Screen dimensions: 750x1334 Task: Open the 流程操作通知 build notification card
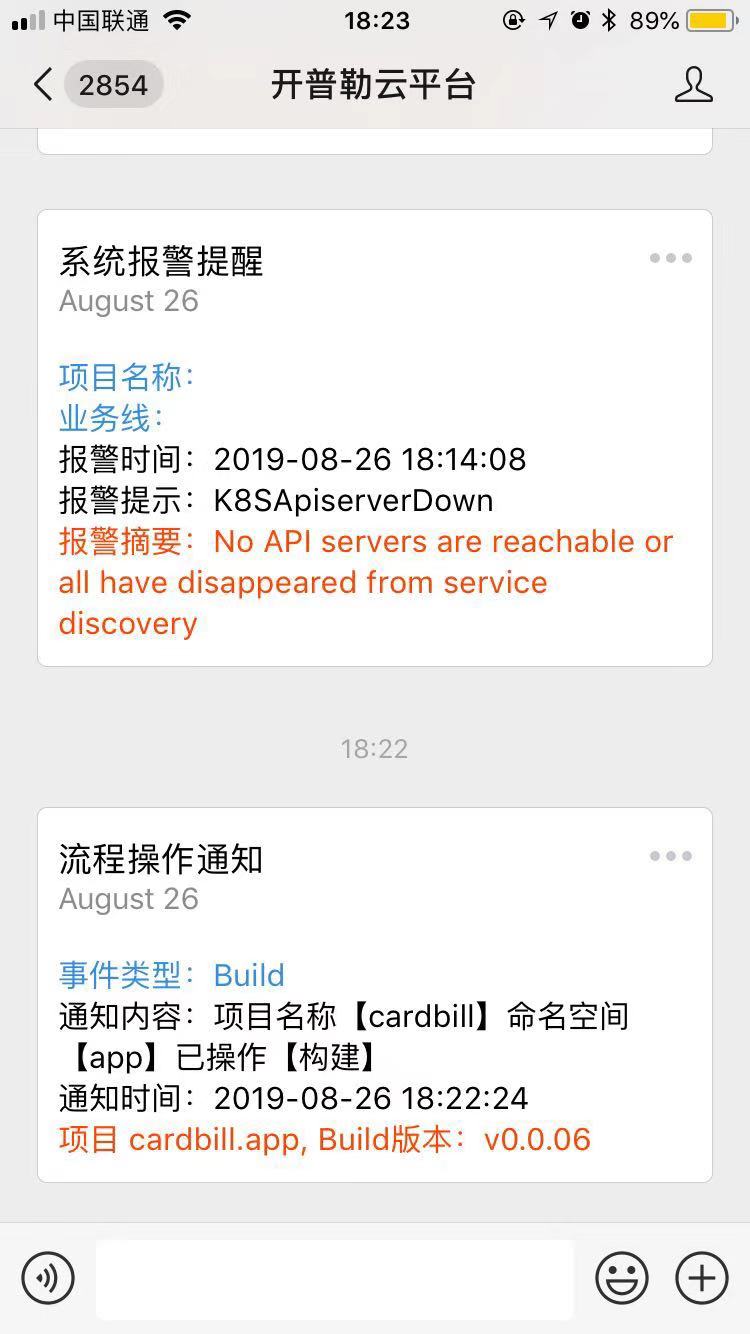(374, 1030)
